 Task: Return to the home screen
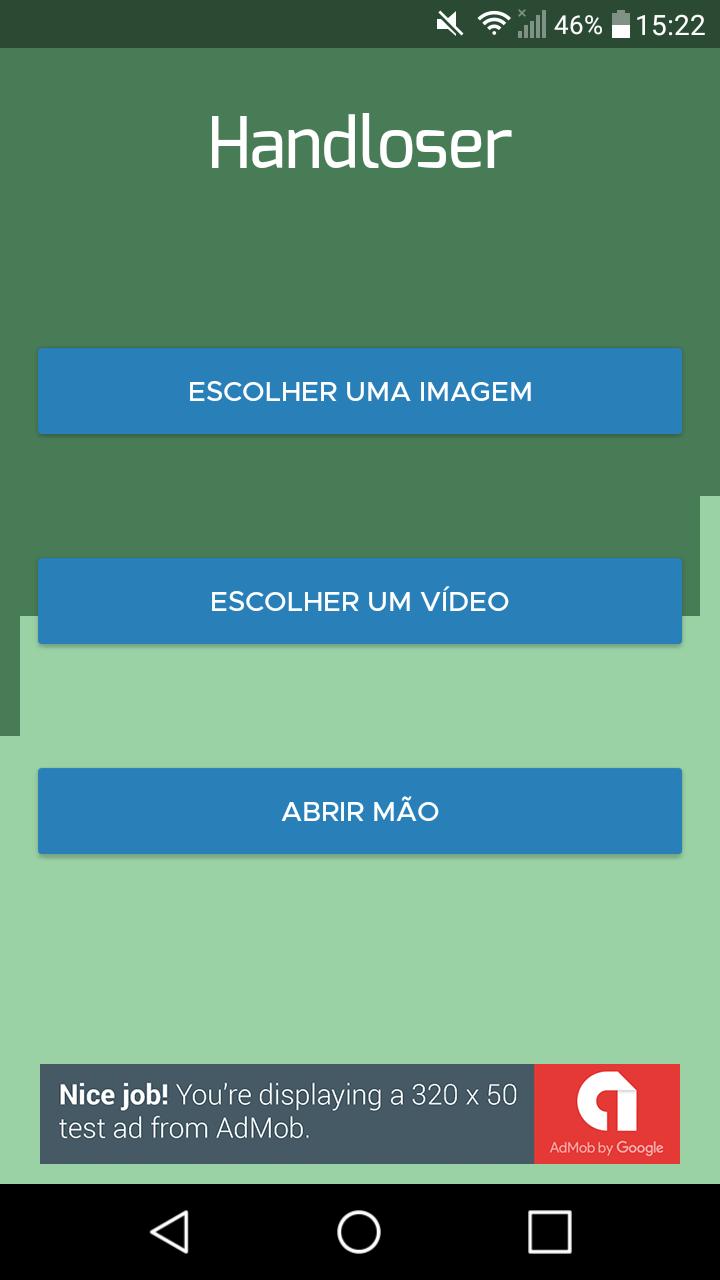pyautogui.click(x=359, y=1231)
